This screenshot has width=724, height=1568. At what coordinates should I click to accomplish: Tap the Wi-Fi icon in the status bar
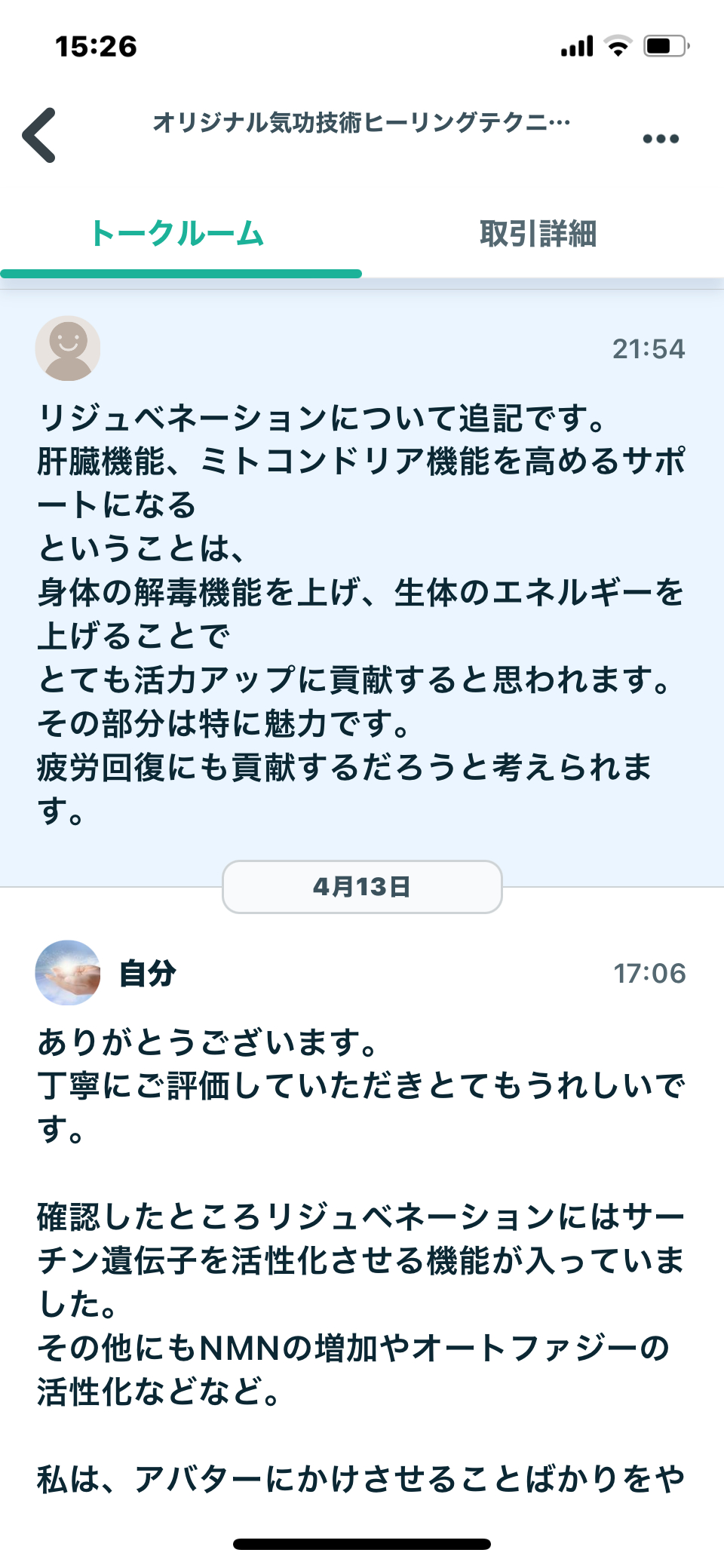[x=618, y=45]
